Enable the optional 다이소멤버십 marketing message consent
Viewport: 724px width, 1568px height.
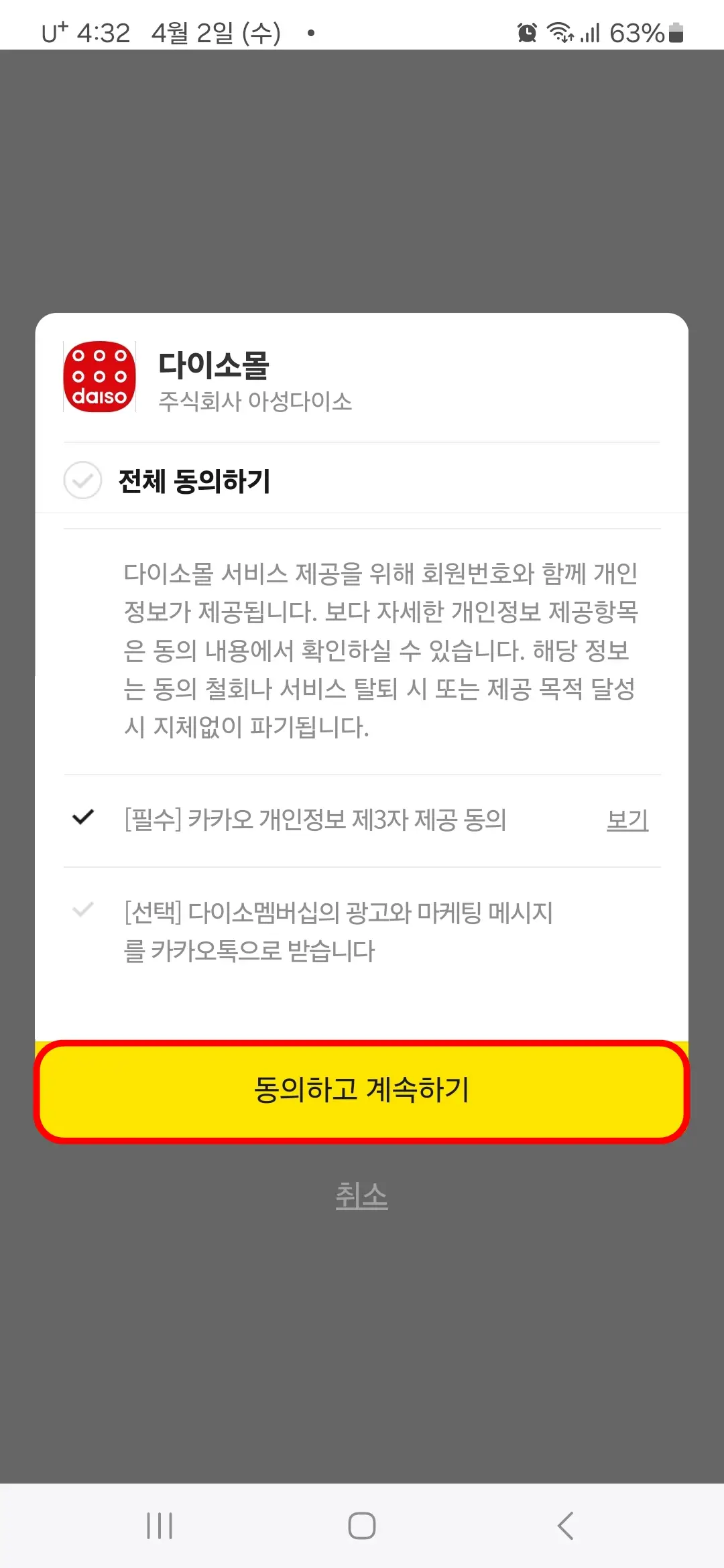(83, 909)
